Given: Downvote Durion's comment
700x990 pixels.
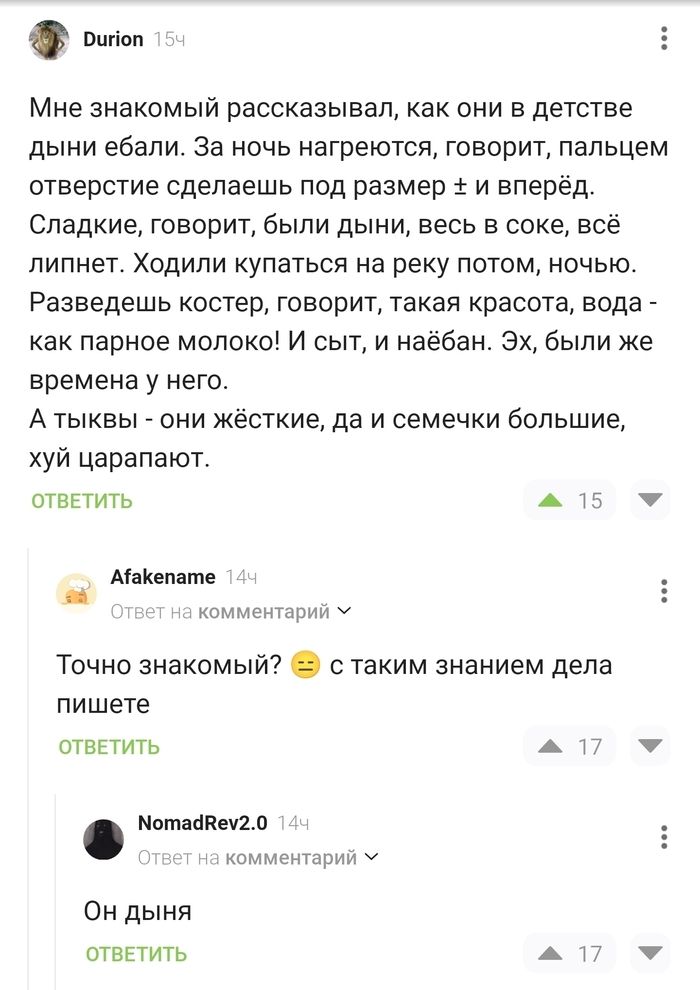Looking at the screenshot, I should (x=651, y=500).
